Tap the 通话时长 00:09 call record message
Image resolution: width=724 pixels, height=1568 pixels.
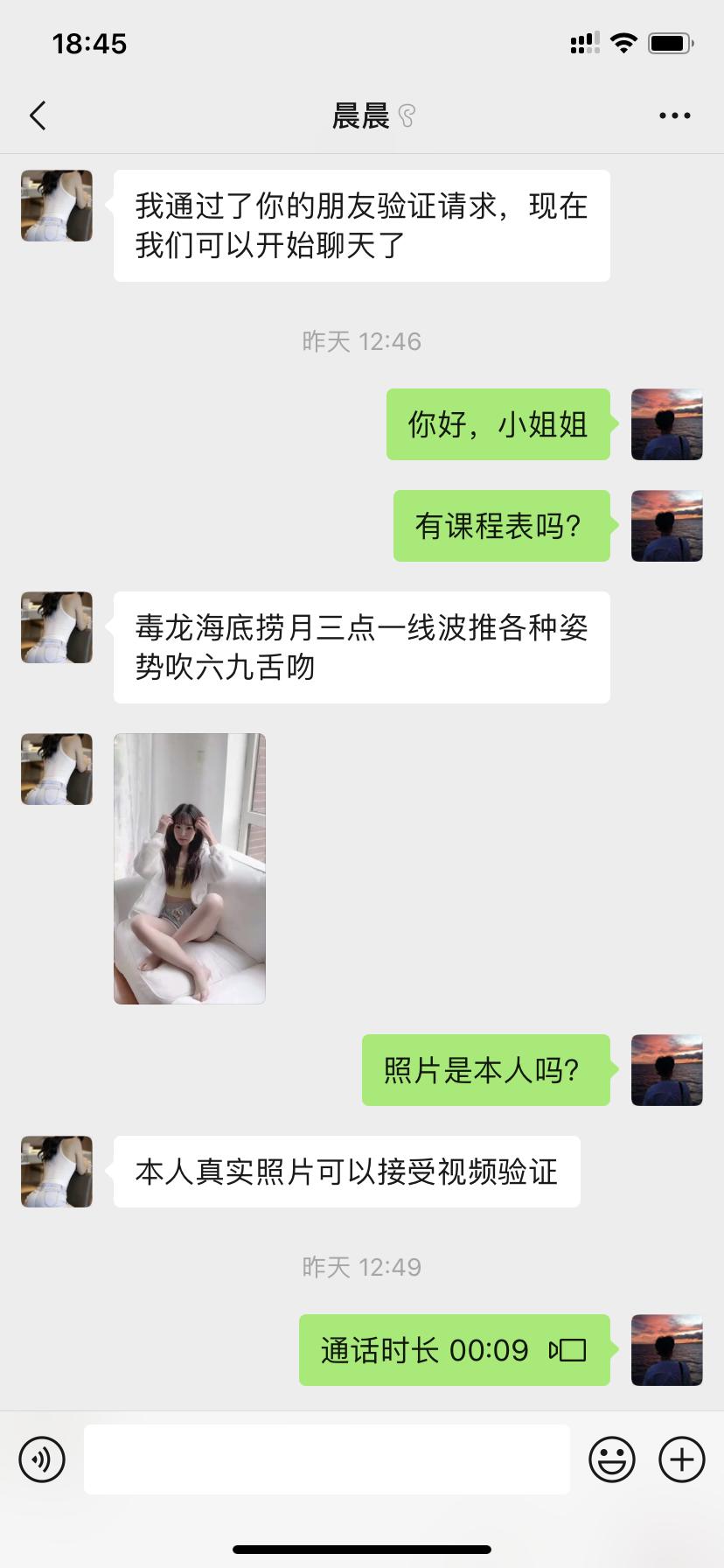point(454,1350)
